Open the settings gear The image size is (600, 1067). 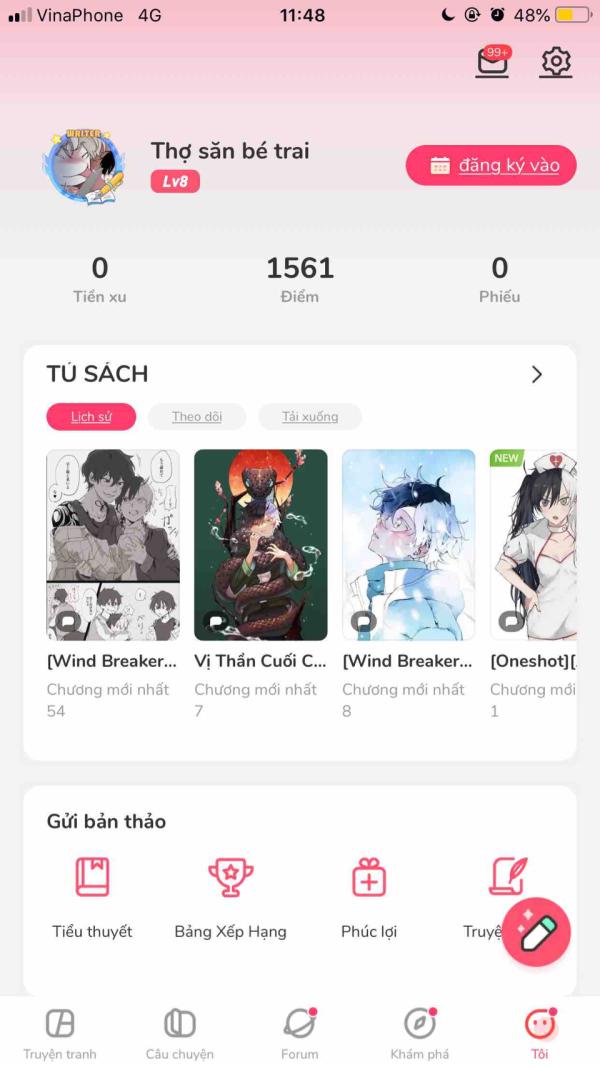(556, 63)
